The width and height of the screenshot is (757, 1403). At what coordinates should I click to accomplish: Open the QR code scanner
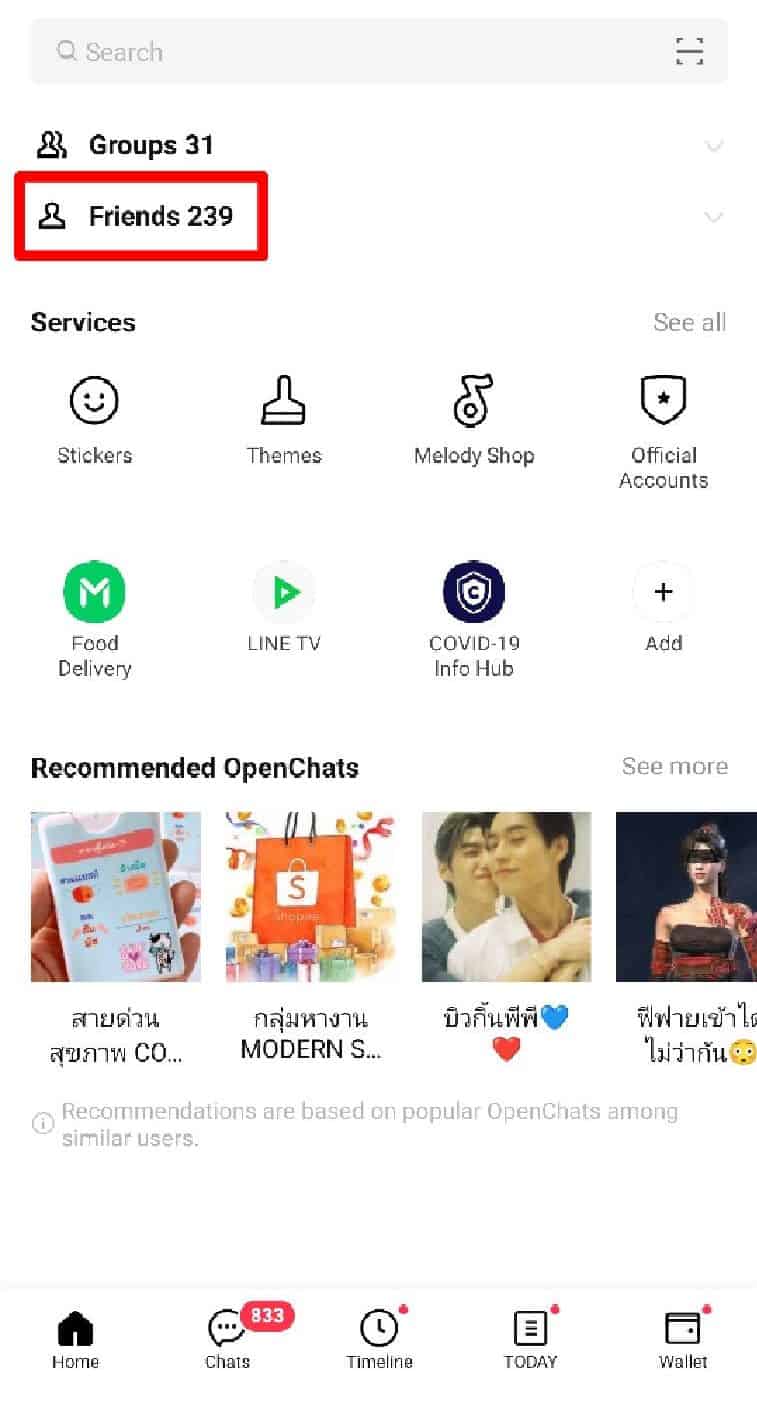point(689,51)
